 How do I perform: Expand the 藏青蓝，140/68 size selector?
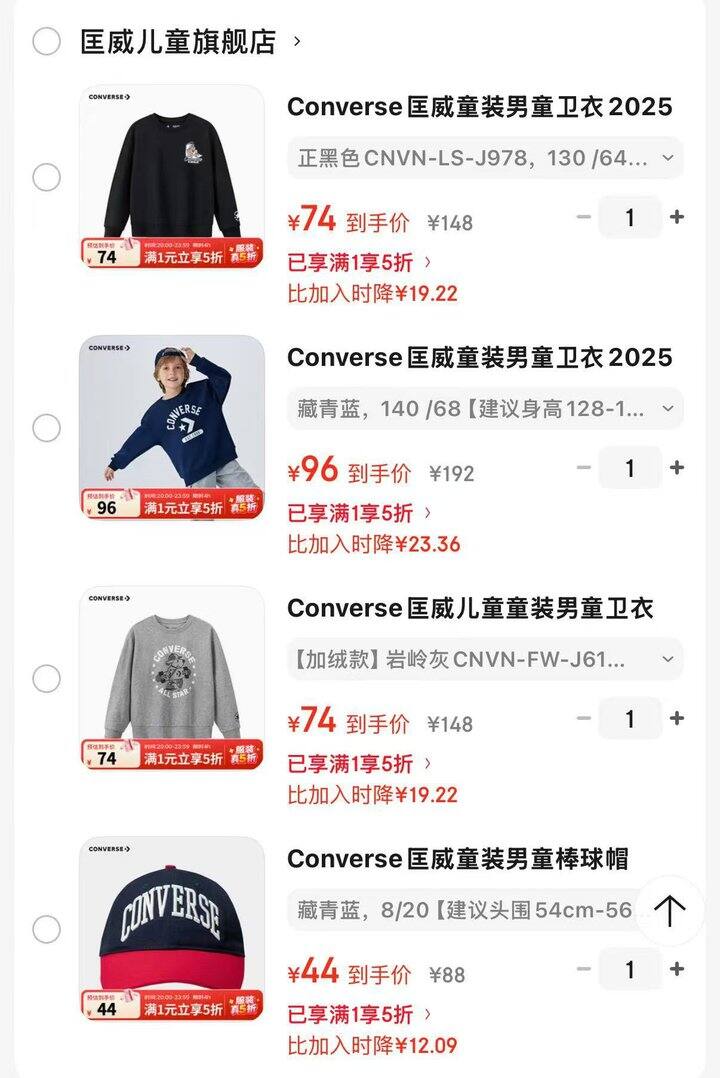[x=485, y=408]
